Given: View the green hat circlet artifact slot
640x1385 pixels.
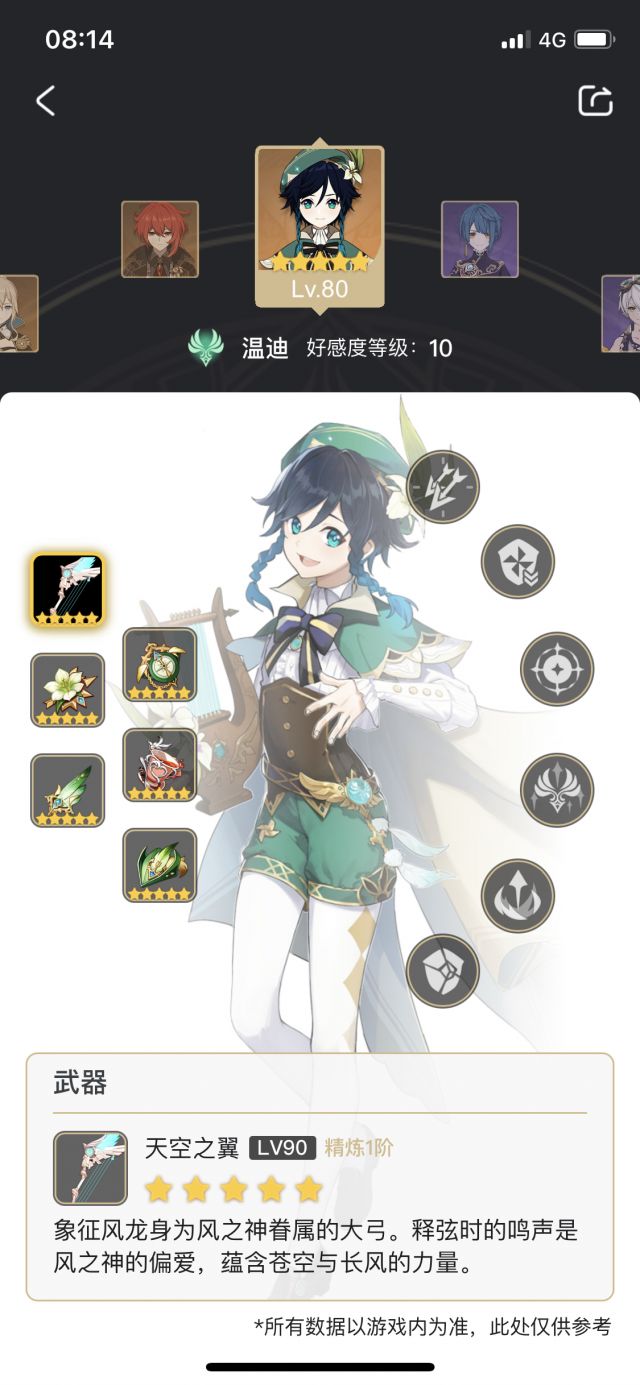Looking at the screenshot, I should 160,865.
